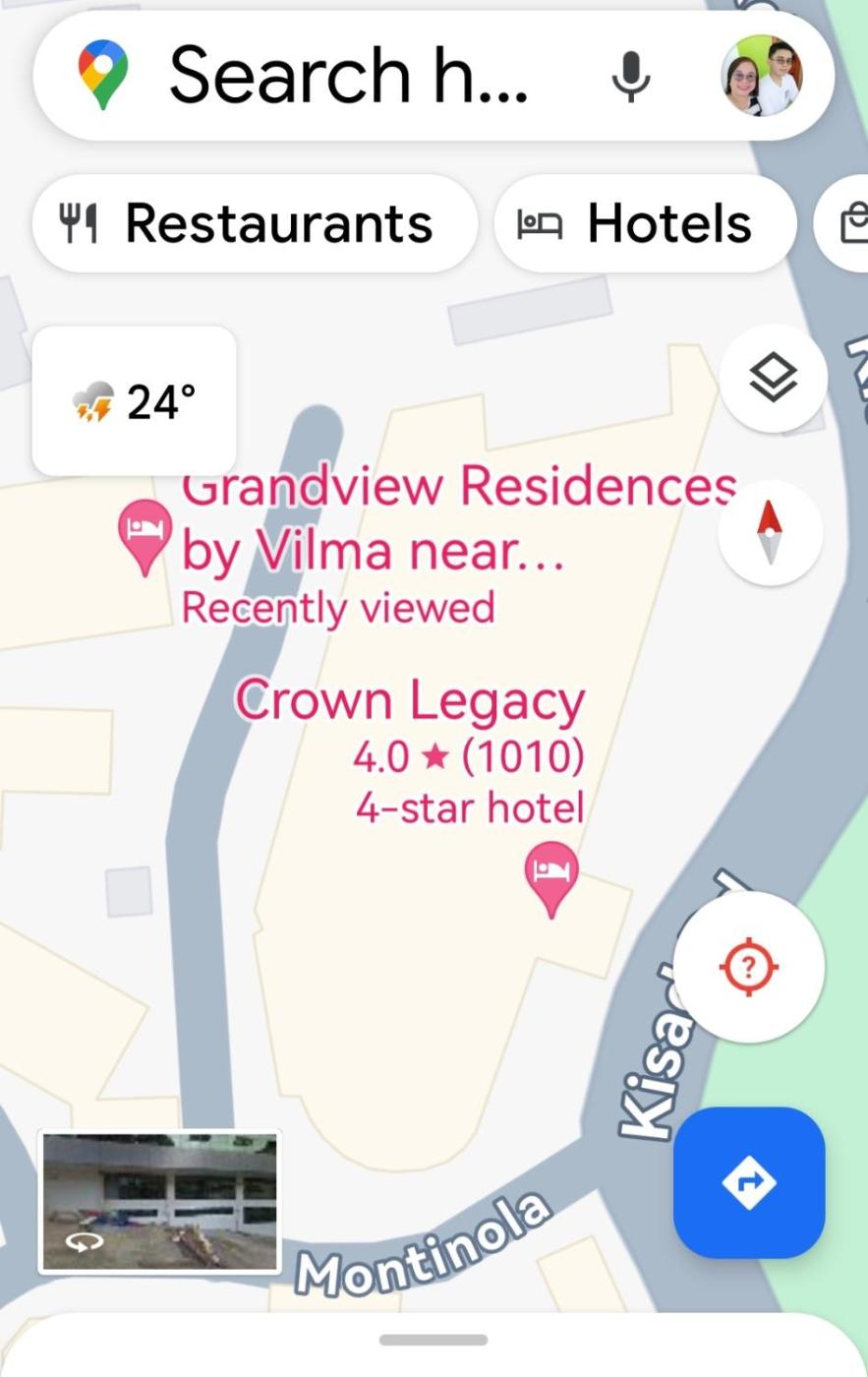
Task: Open the weather widget showing 24°
Action: (135, 401)
